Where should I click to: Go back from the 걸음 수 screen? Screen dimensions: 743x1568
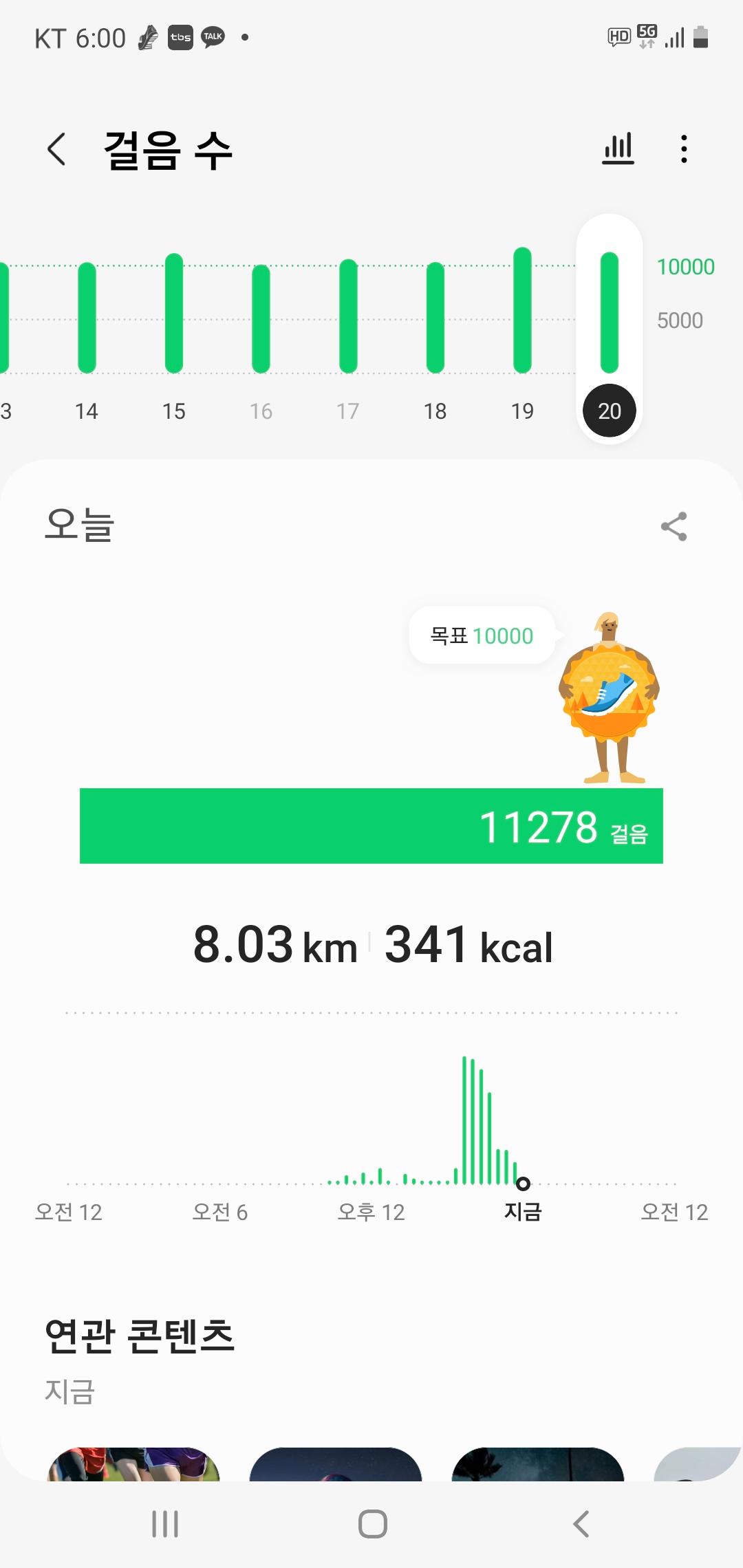(x=57, y=149)
